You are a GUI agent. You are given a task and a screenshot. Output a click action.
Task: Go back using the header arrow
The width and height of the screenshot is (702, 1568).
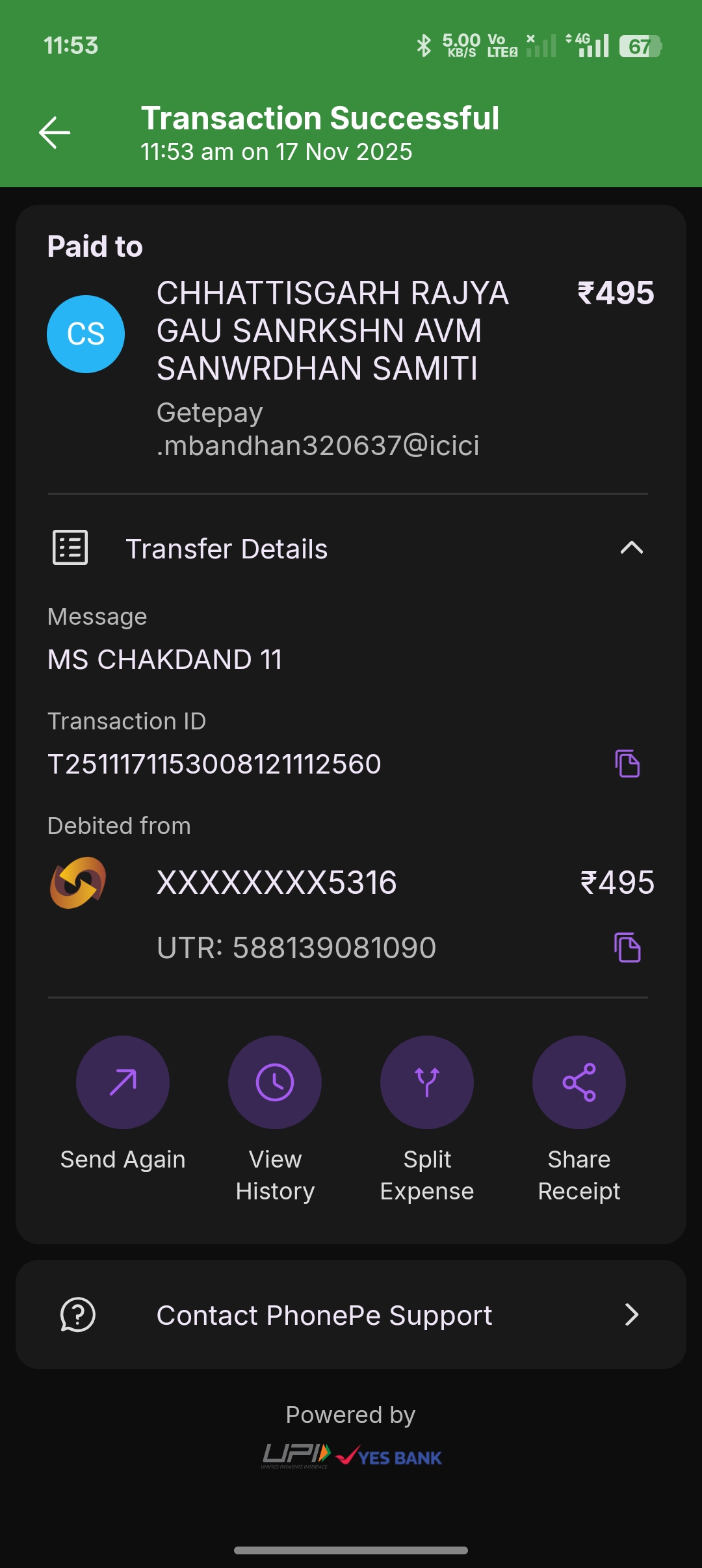[x=55, y=133]
